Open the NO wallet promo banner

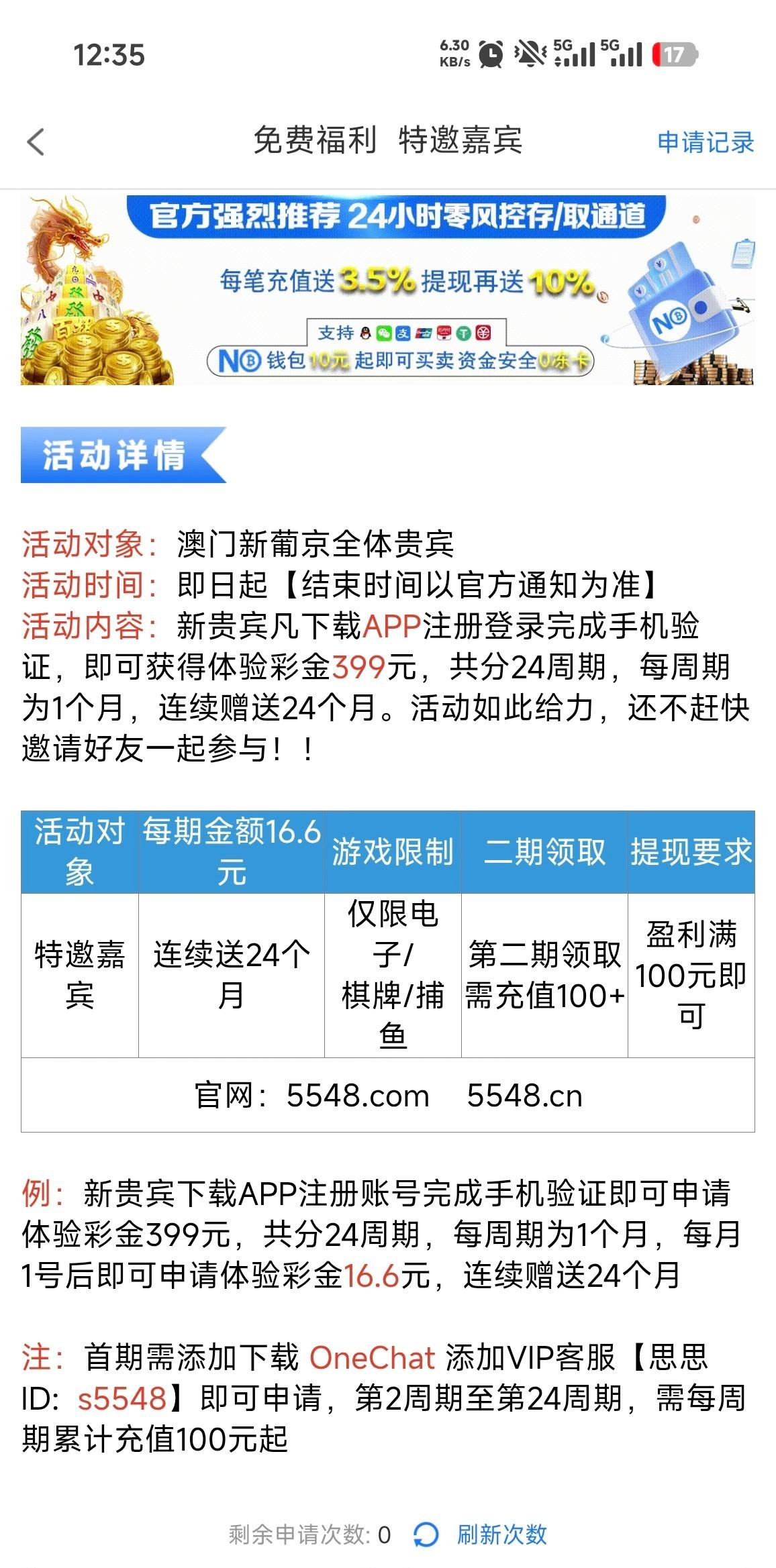[x=387, y=290]
